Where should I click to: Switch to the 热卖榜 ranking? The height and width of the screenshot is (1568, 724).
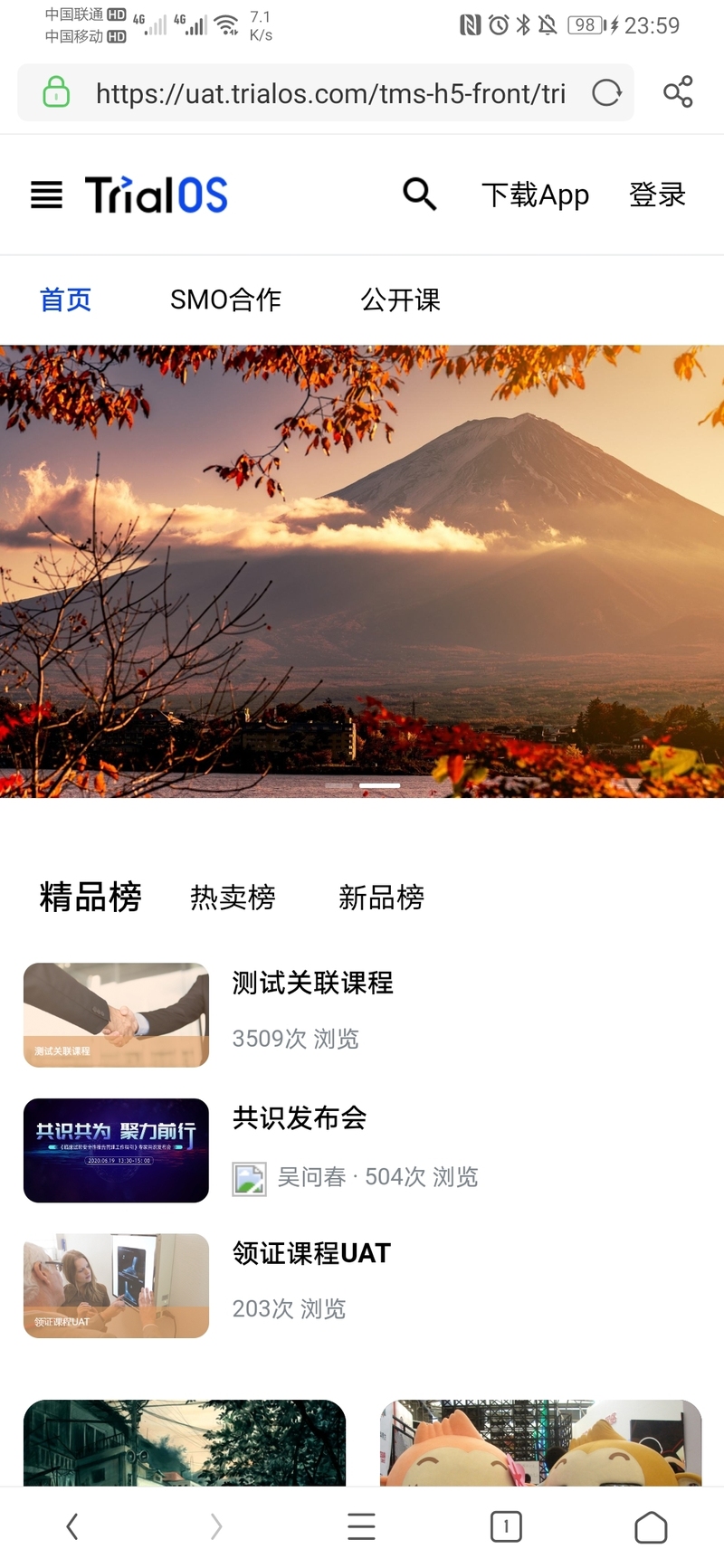coord(233,898)
